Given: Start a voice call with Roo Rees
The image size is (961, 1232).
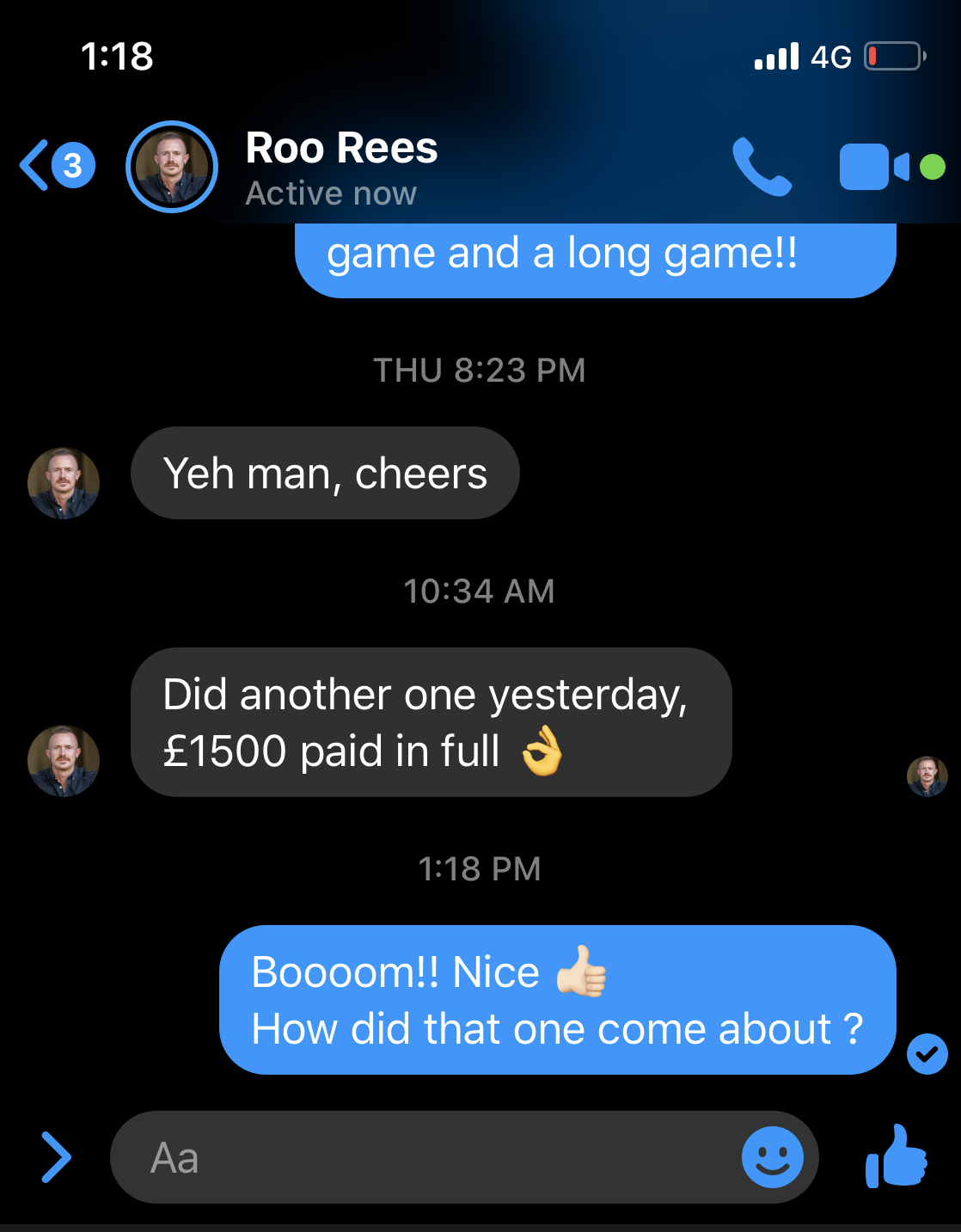Looking at the screenshot, I should tap(761, 167).
